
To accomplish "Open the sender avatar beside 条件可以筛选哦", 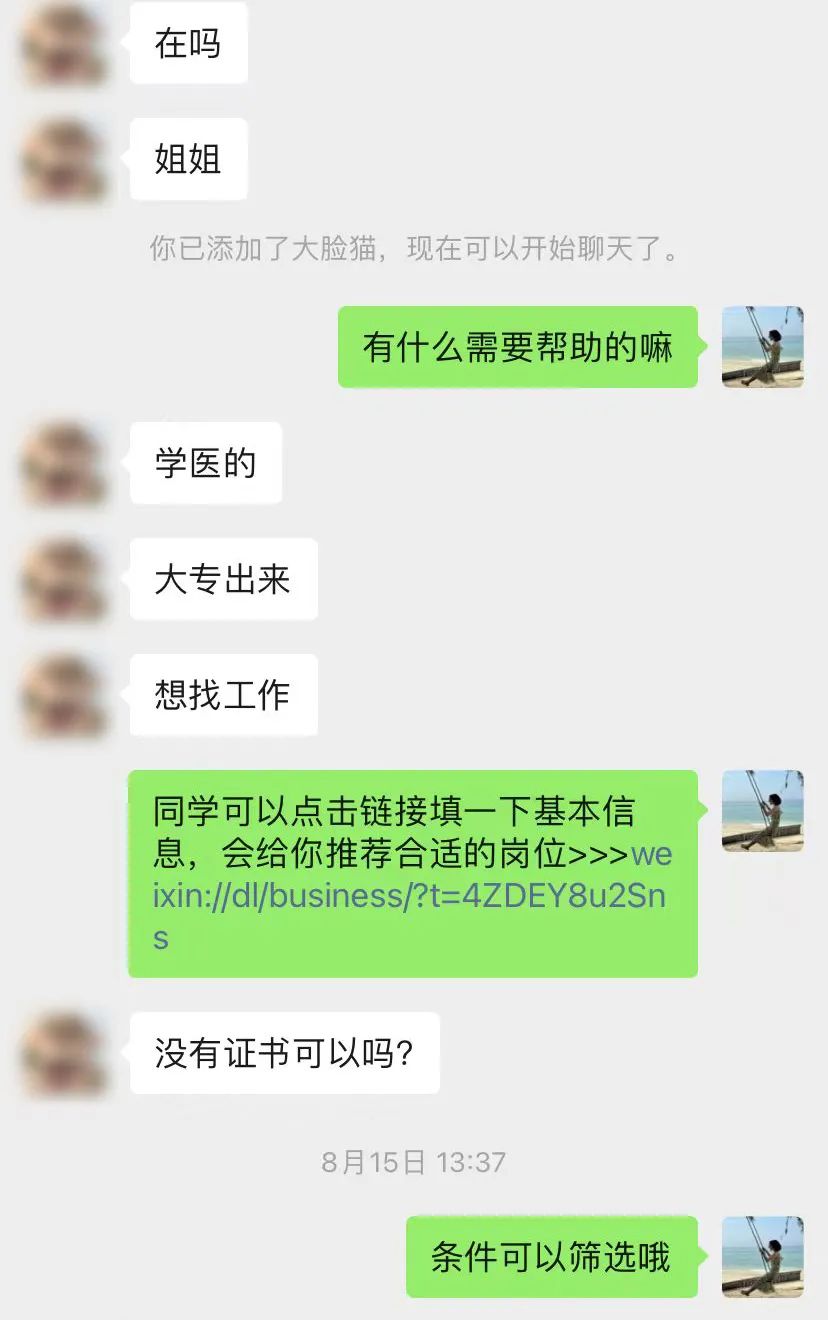I will coord(762,1257).
